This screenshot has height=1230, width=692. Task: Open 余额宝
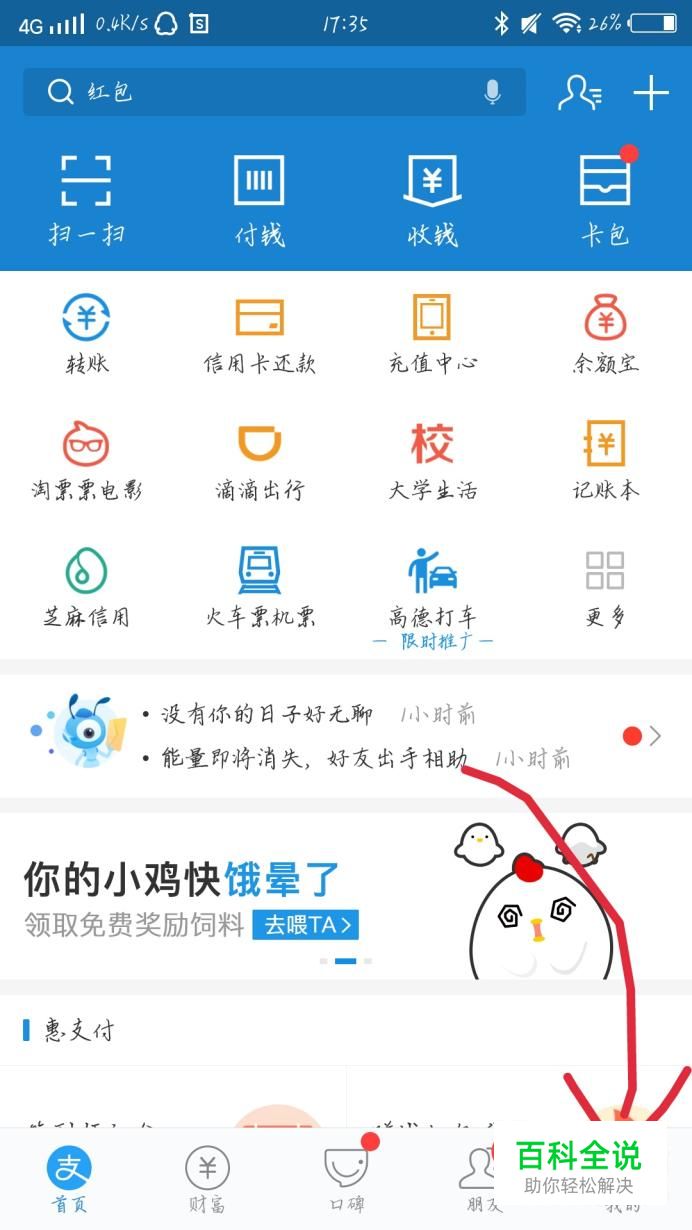(x=605, y=334)
